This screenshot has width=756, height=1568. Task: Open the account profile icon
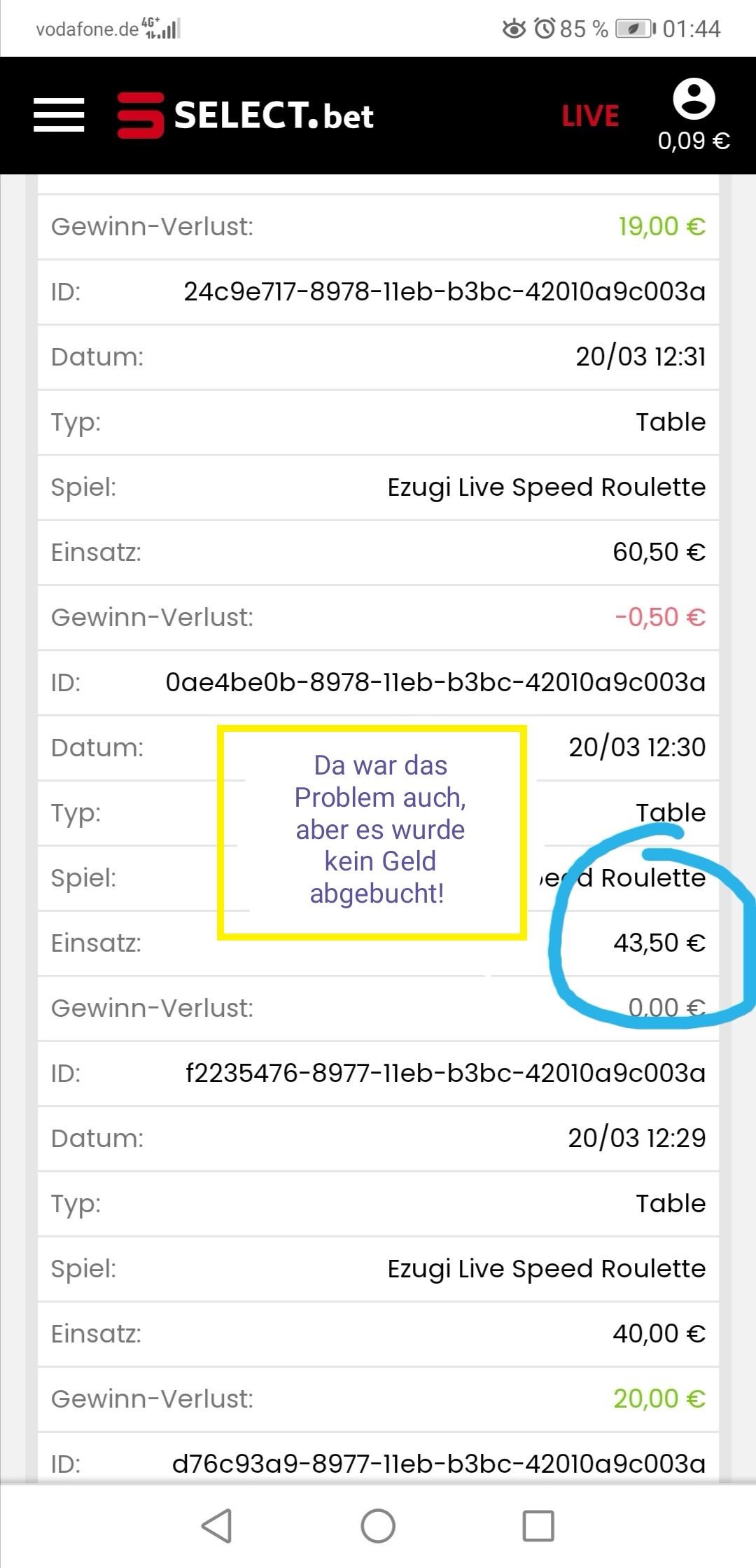click(694, 99)
